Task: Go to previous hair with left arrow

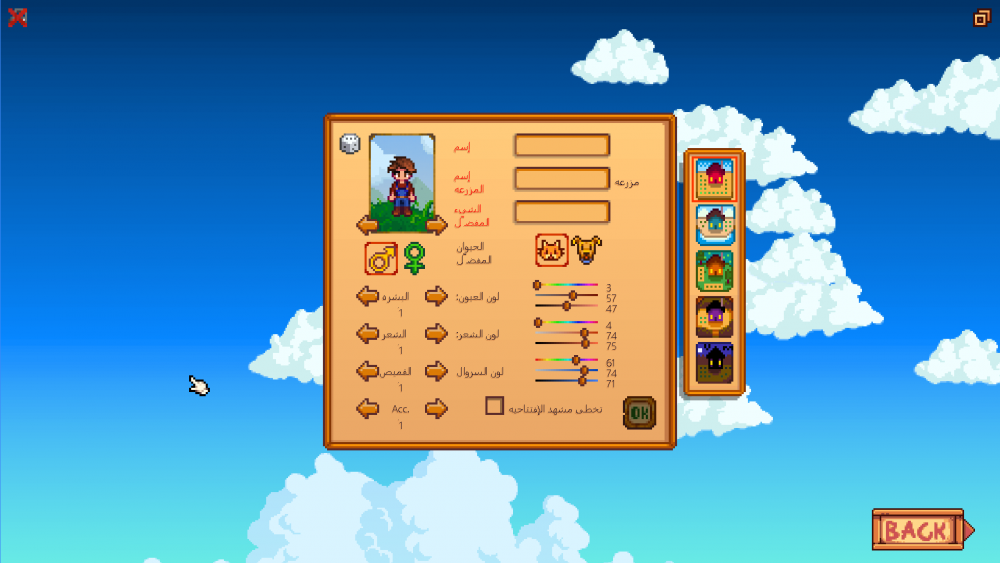Action: [368, 334]
